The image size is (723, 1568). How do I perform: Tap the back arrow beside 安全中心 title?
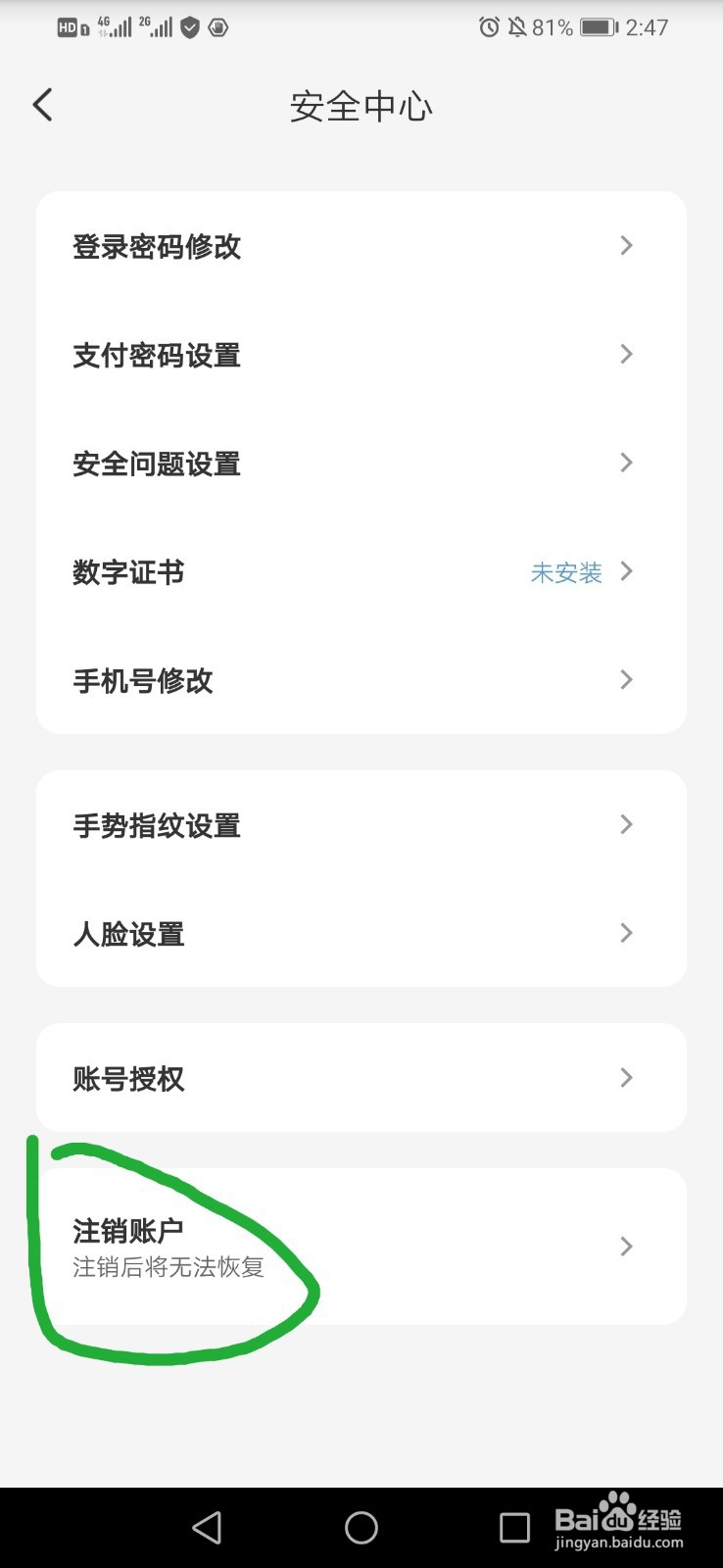tap(42, 104)
